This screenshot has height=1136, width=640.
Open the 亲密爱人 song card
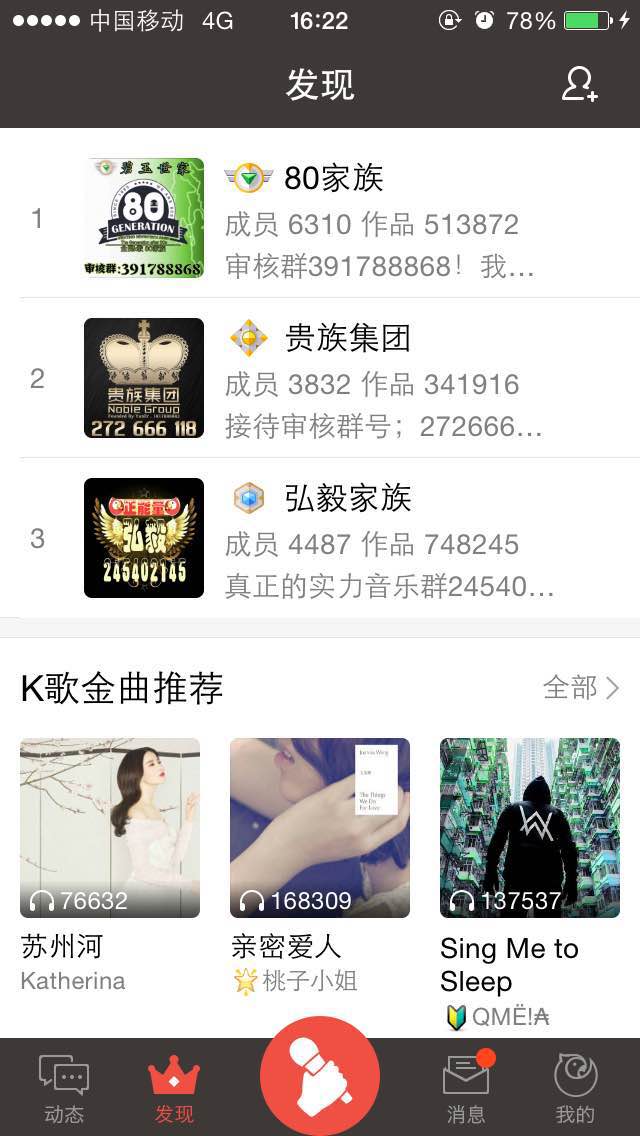click(x=320, y=866)
